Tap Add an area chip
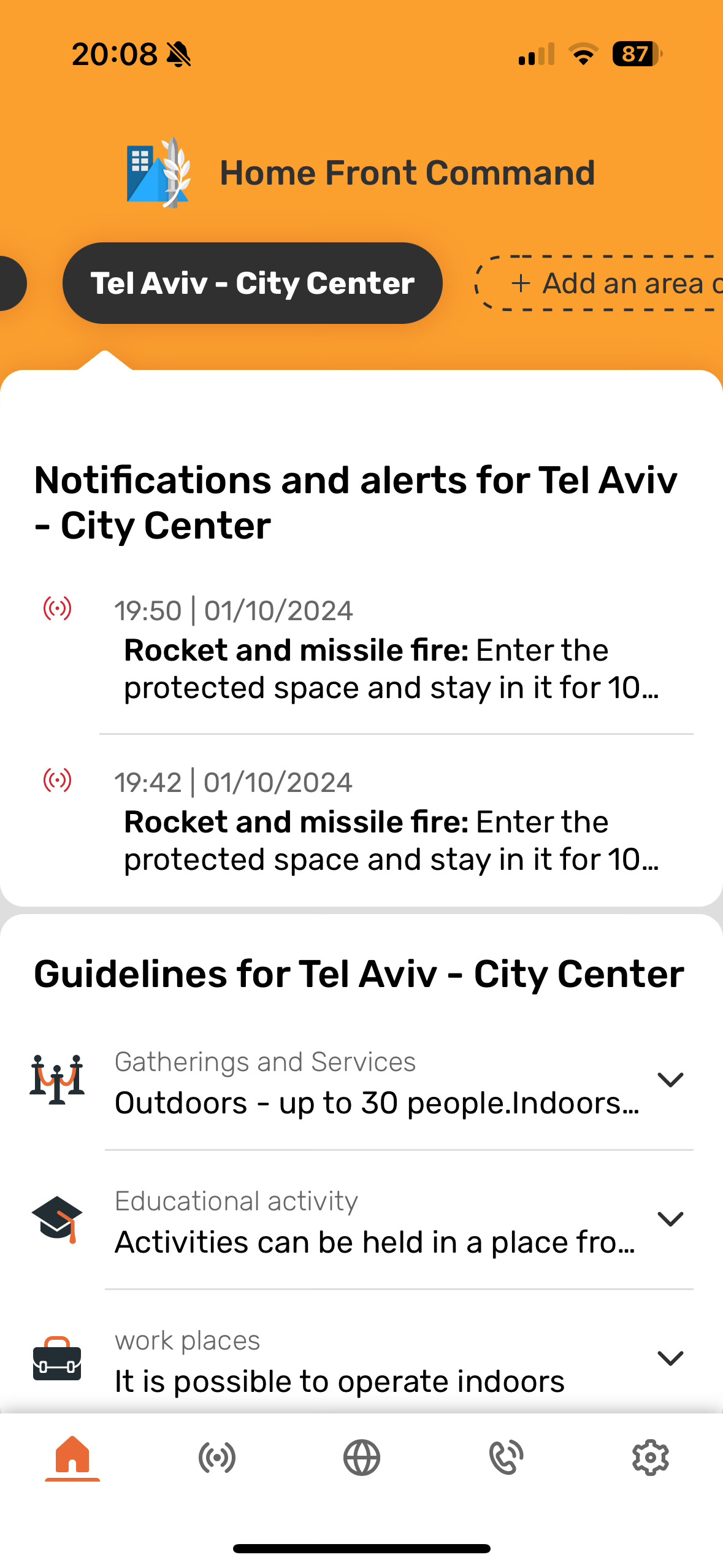This screenshot has width=723, height=1568. 599,283
